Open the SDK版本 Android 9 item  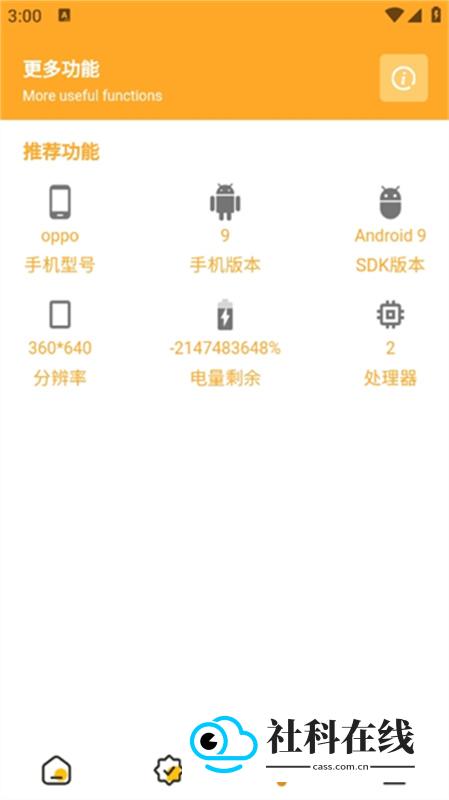point(390,230)
